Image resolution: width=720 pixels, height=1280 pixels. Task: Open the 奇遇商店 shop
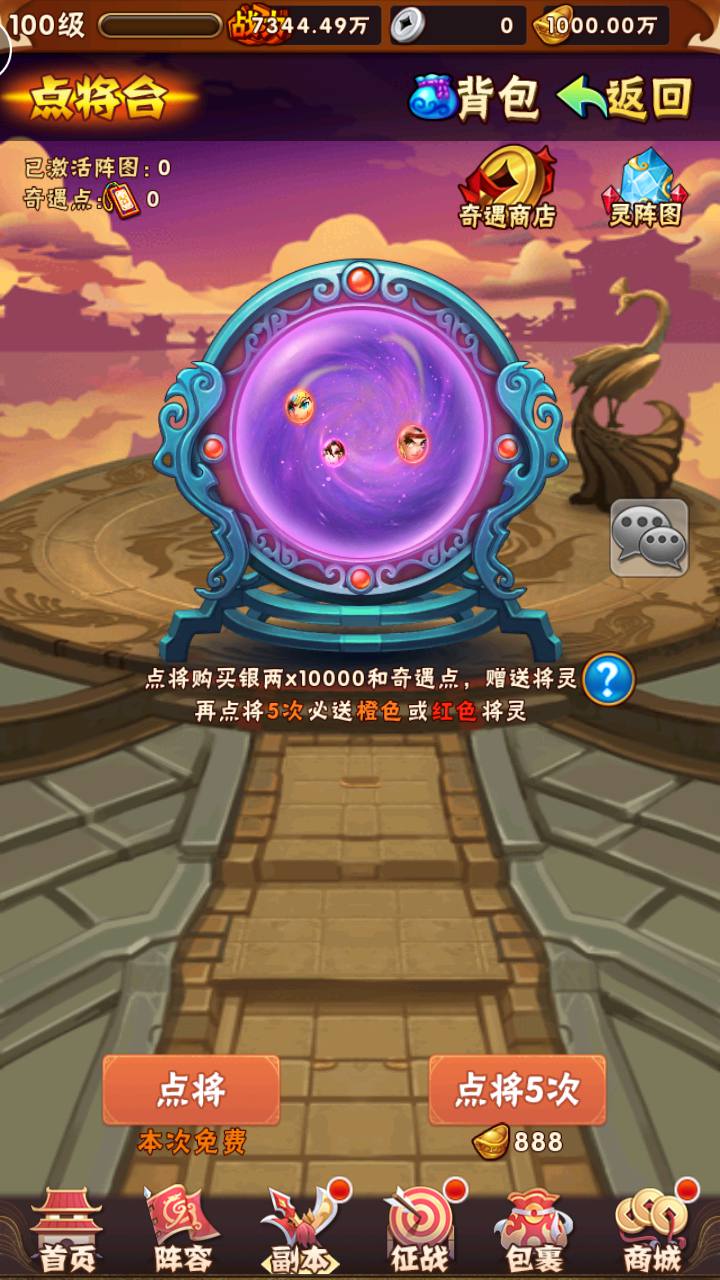[x=506, y=187]
